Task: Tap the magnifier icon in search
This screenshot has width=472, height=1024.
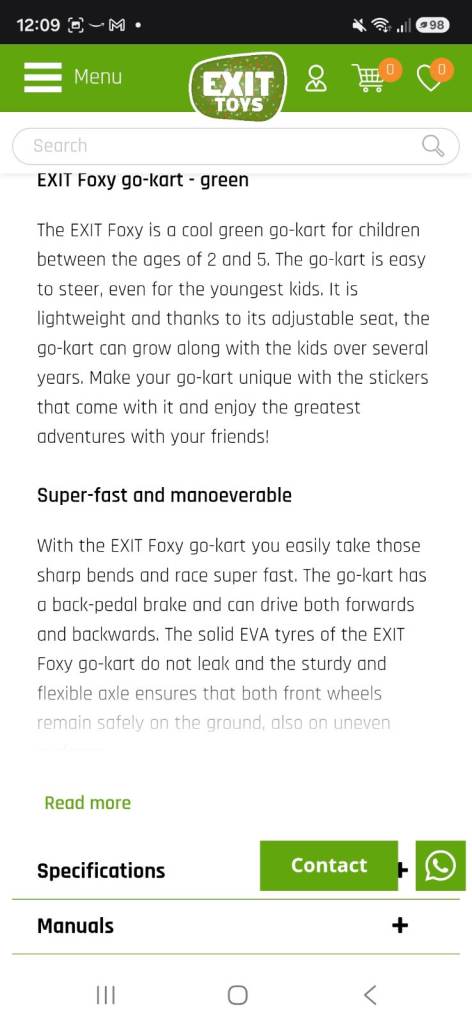Action: click(433, 146)
